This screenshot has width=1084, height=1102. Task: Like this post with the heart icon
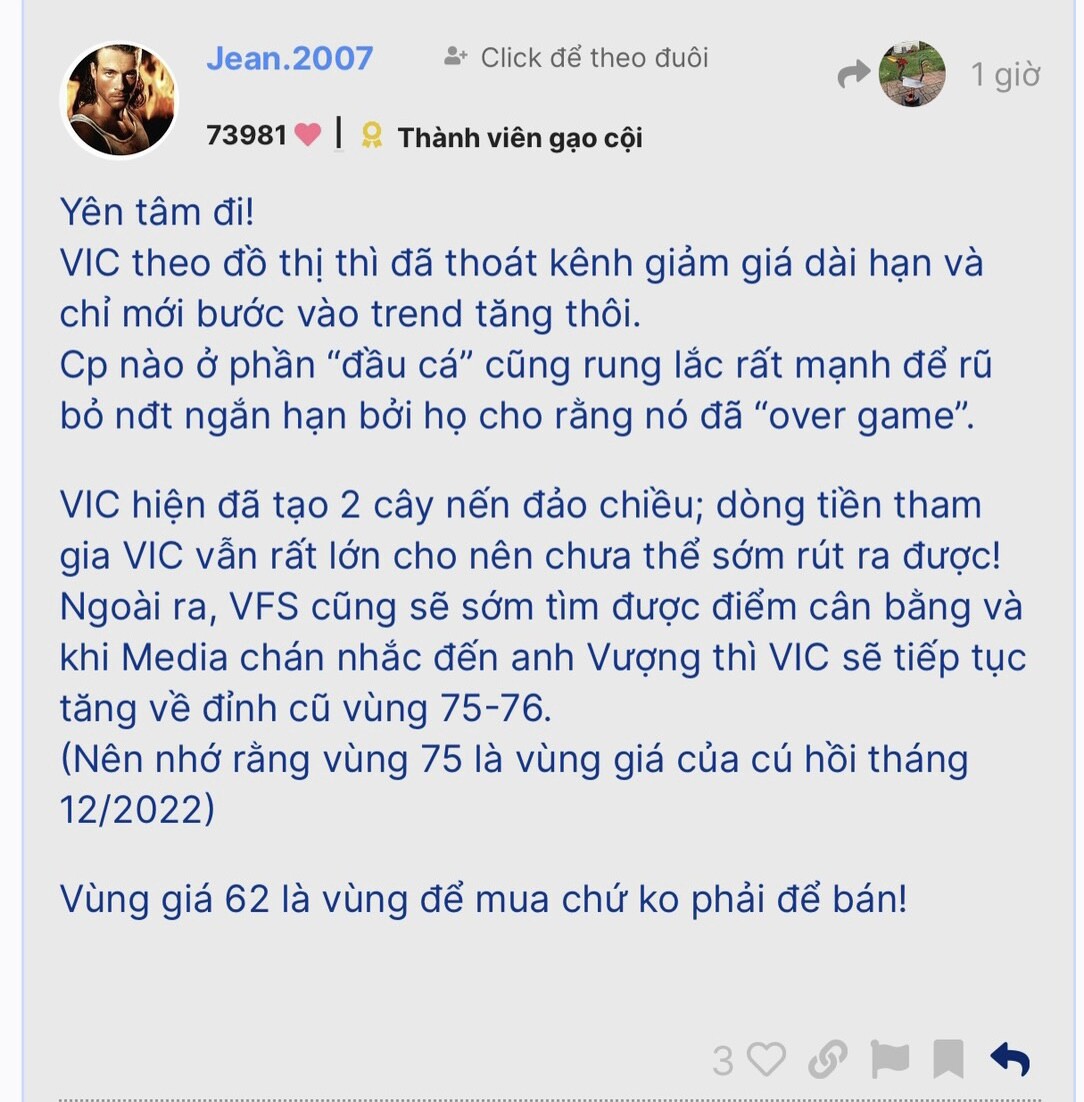[766, 1059]
